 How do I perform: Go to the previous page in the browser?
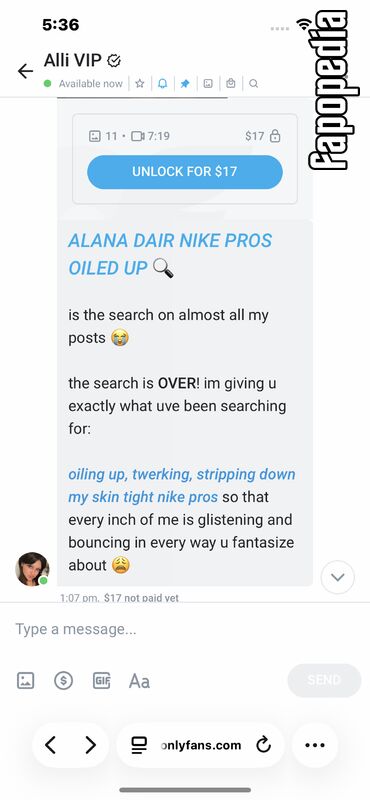(x=50, y=745)
